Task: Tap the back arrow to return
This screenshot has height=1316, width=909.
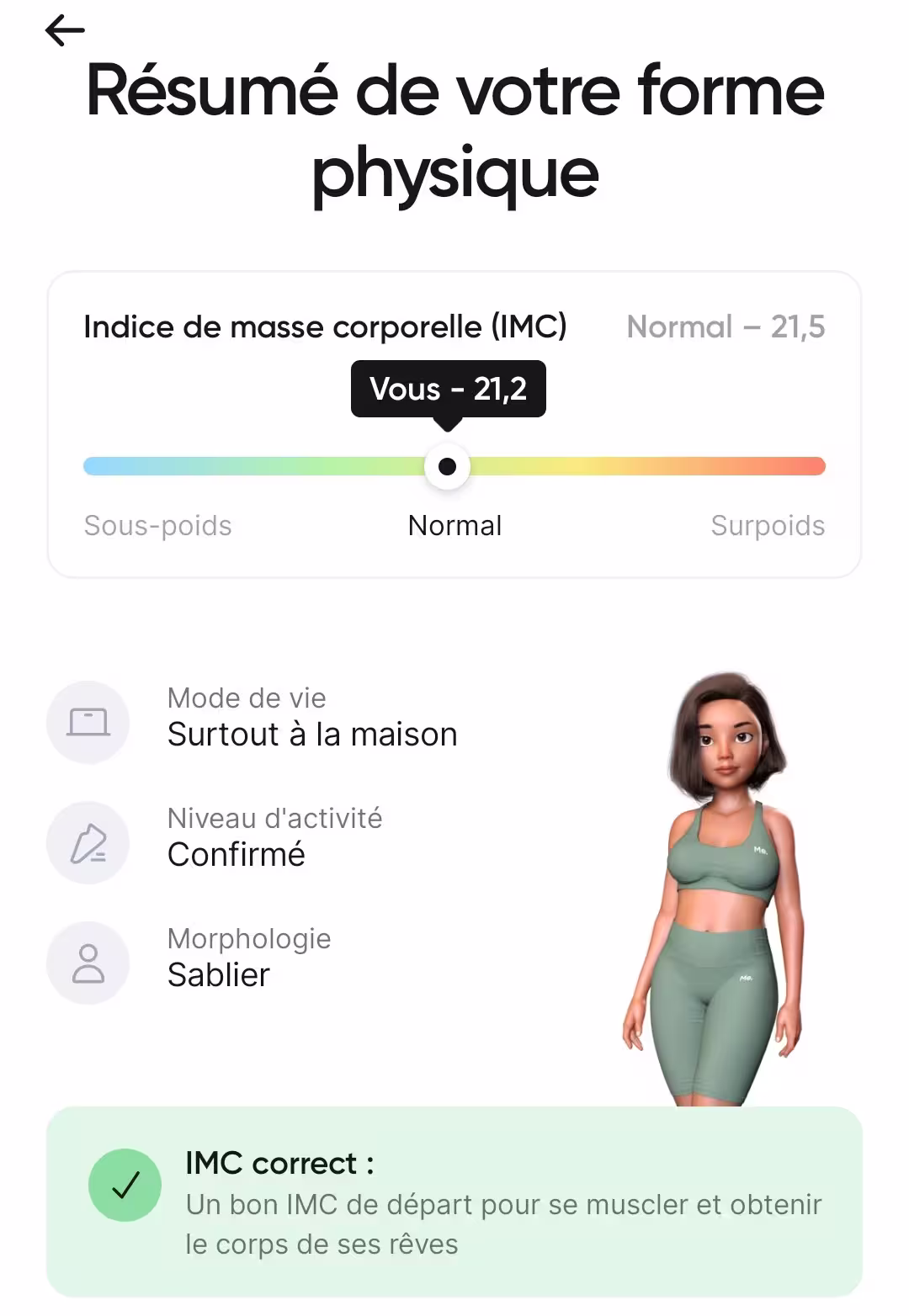Action: click(x=66, y=30)
